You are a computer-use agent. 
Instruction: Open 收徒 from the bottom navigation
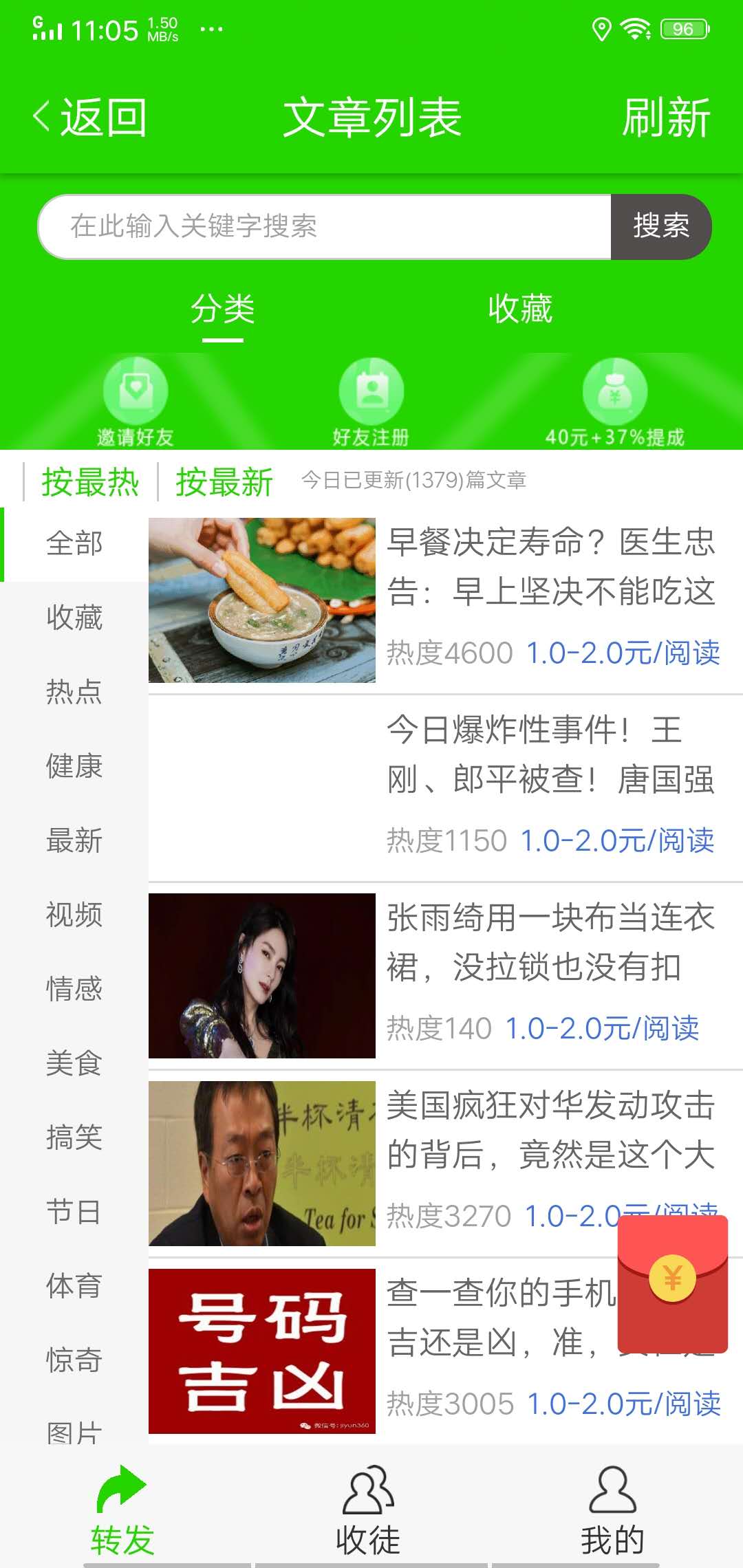point(369,1499)
